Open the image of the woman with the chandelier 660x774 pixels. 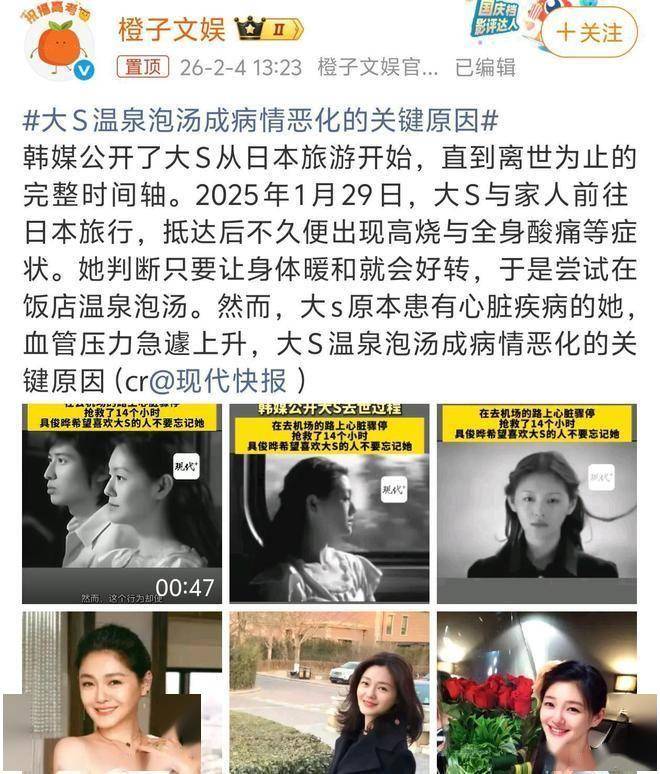point(121,692)
